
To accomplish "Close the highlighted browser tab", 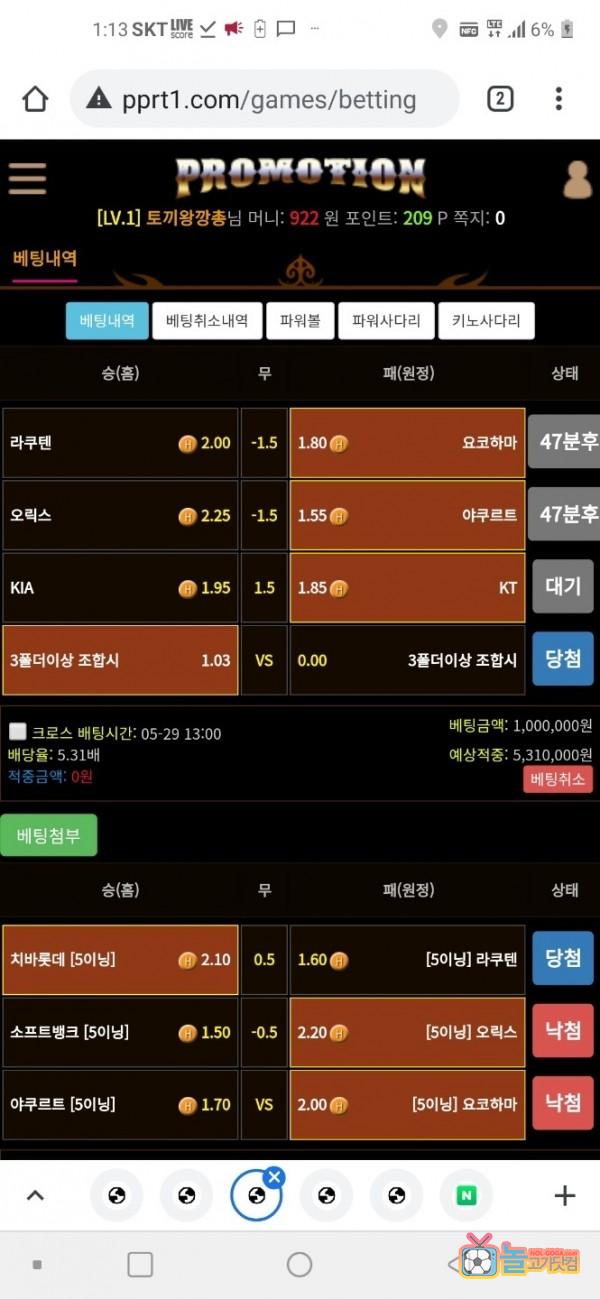I will 275,1177.
